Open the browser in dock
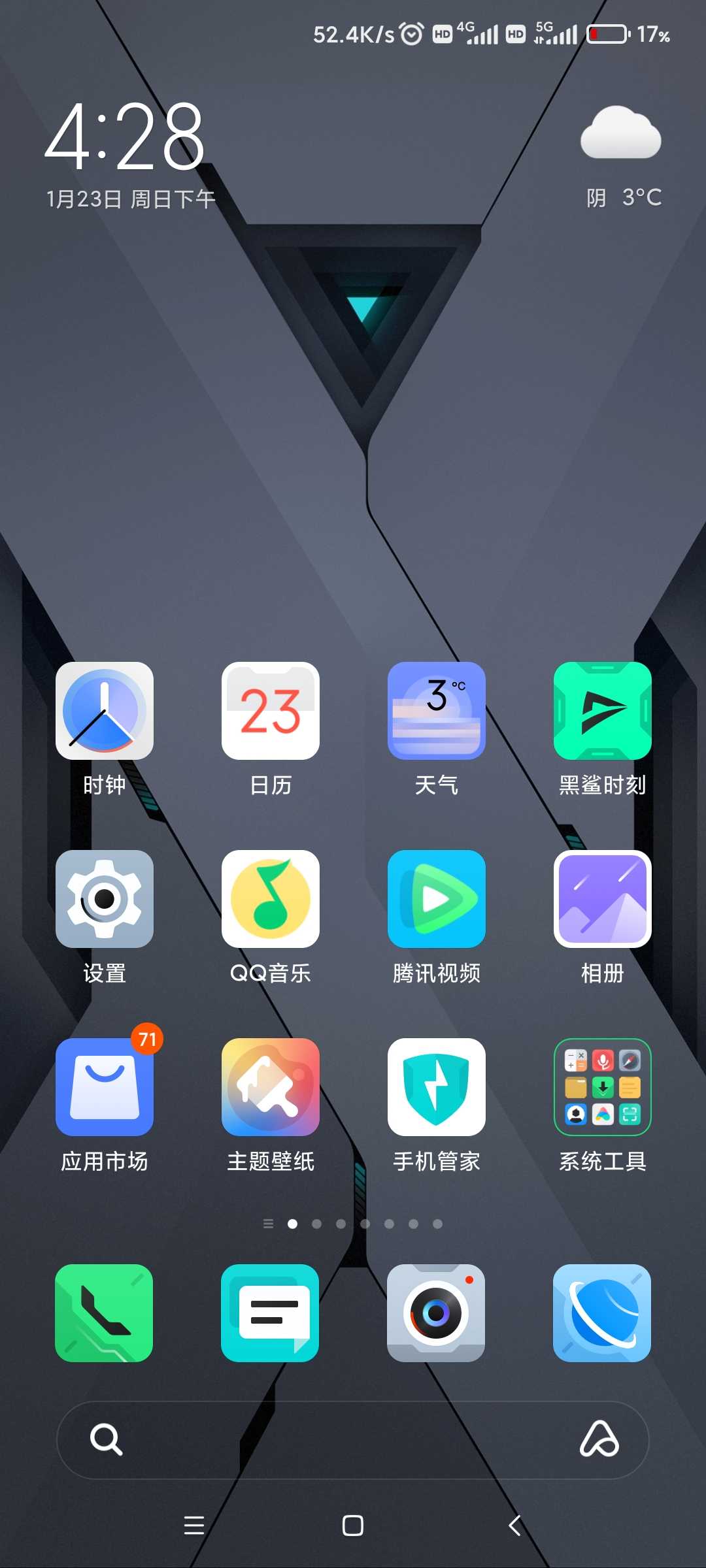The height and width of the screenshot is (1568, 706). (602, 1313)
